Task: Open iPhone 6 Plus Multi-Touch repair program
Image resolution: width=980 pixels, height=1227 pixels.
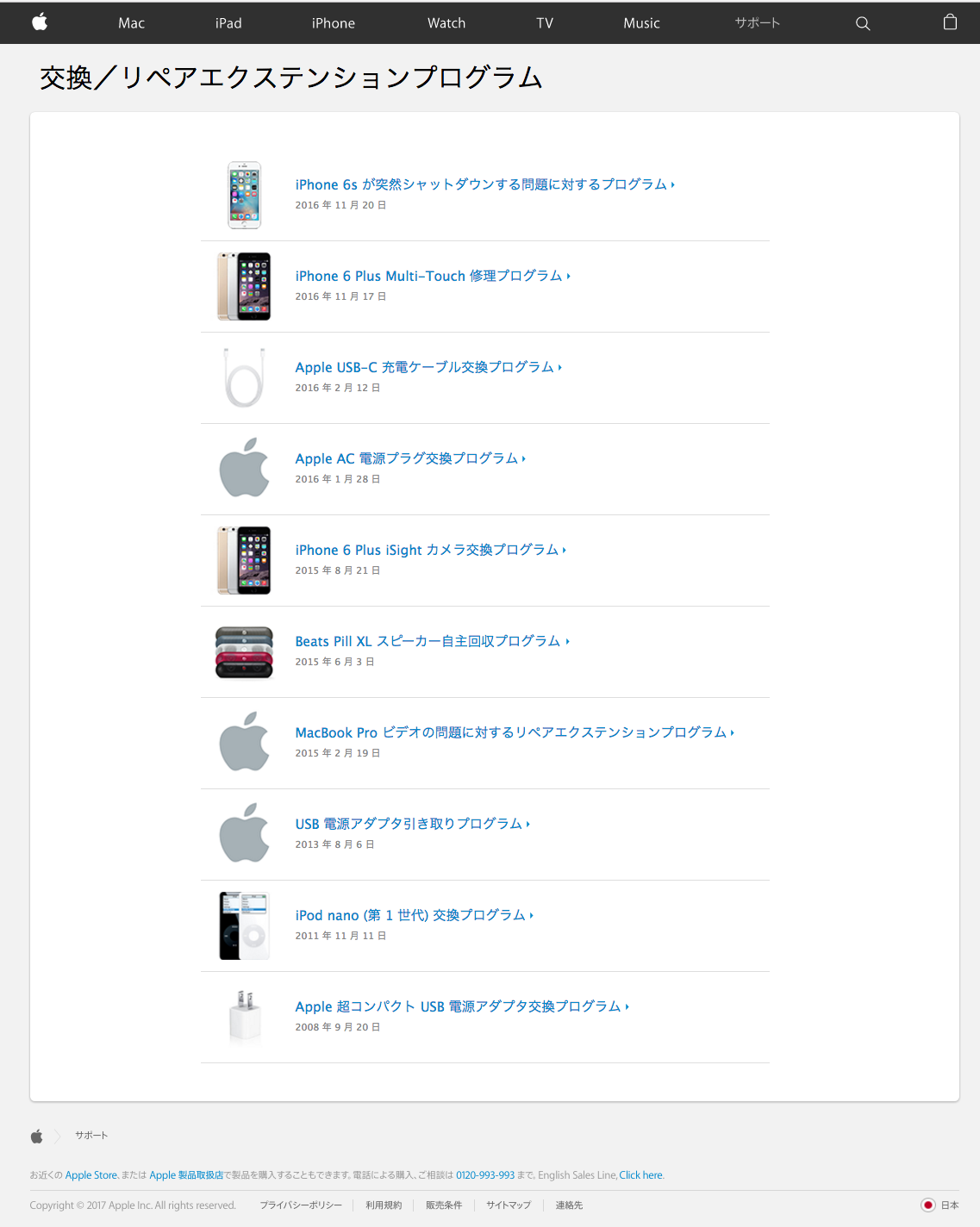Action: tap(433, 276)
